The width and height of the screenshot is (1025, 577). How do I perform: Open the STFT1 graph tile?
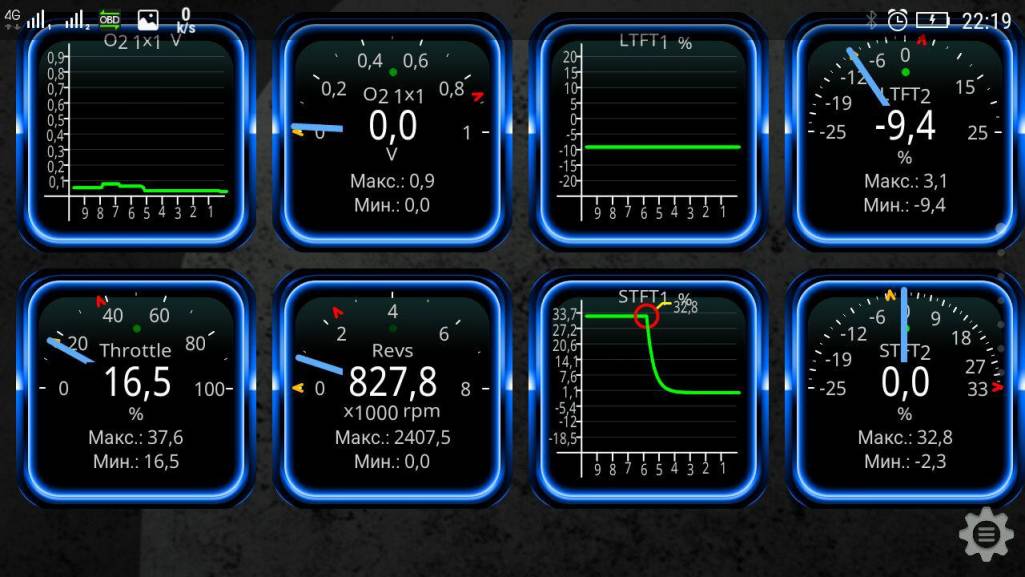[648, 388]
